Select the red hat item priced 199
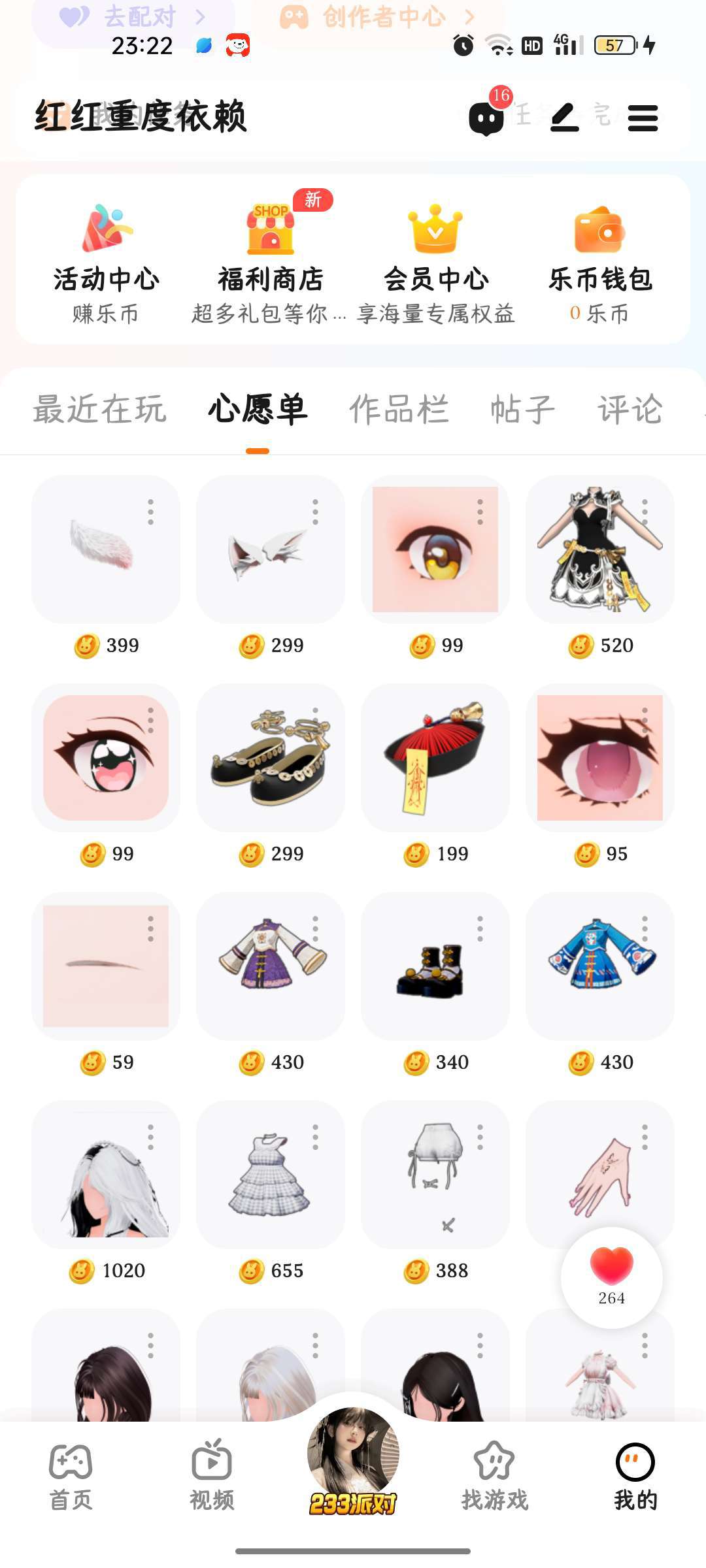Image resolution: width=706 pixels, height=1568 pixels. (435, 758)
